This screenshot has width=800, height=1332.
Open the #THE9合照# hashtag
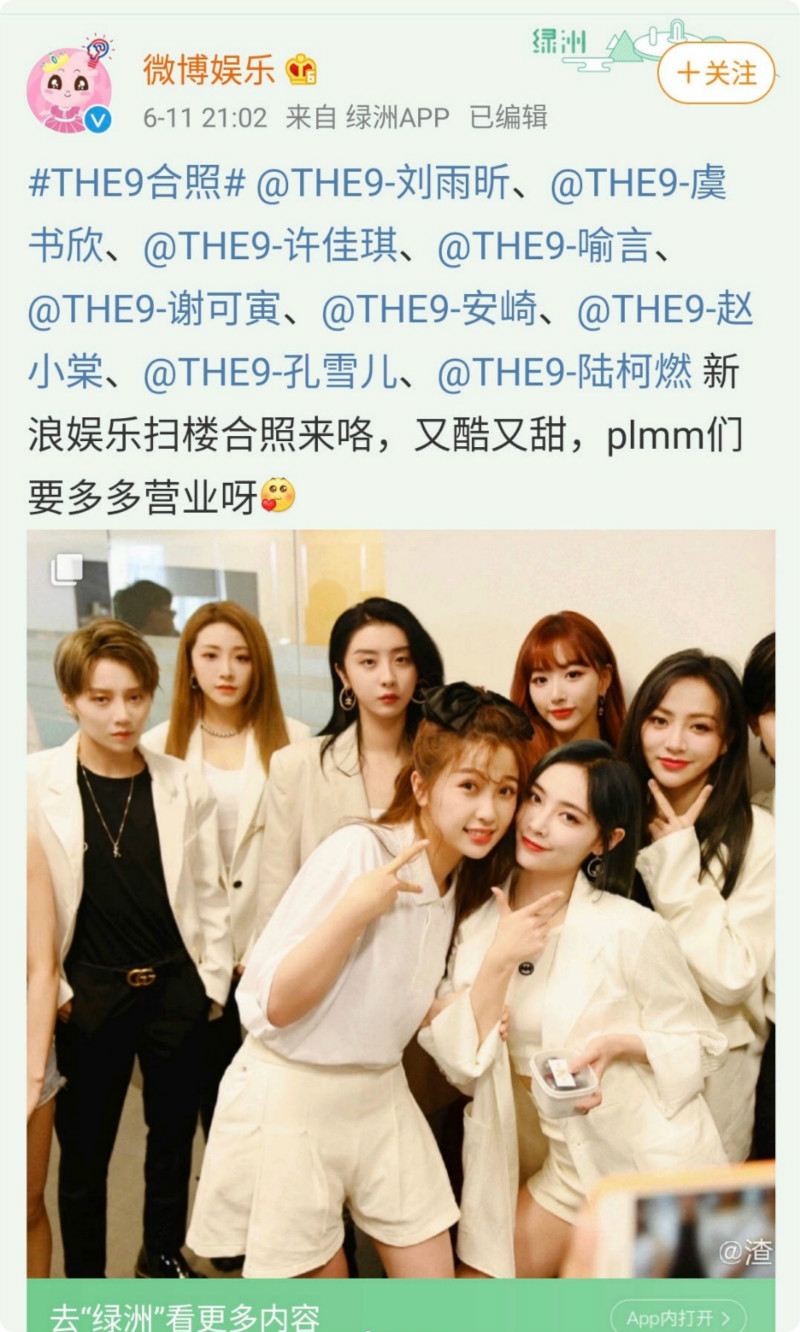pyautogui.click(x=137, y=184)
